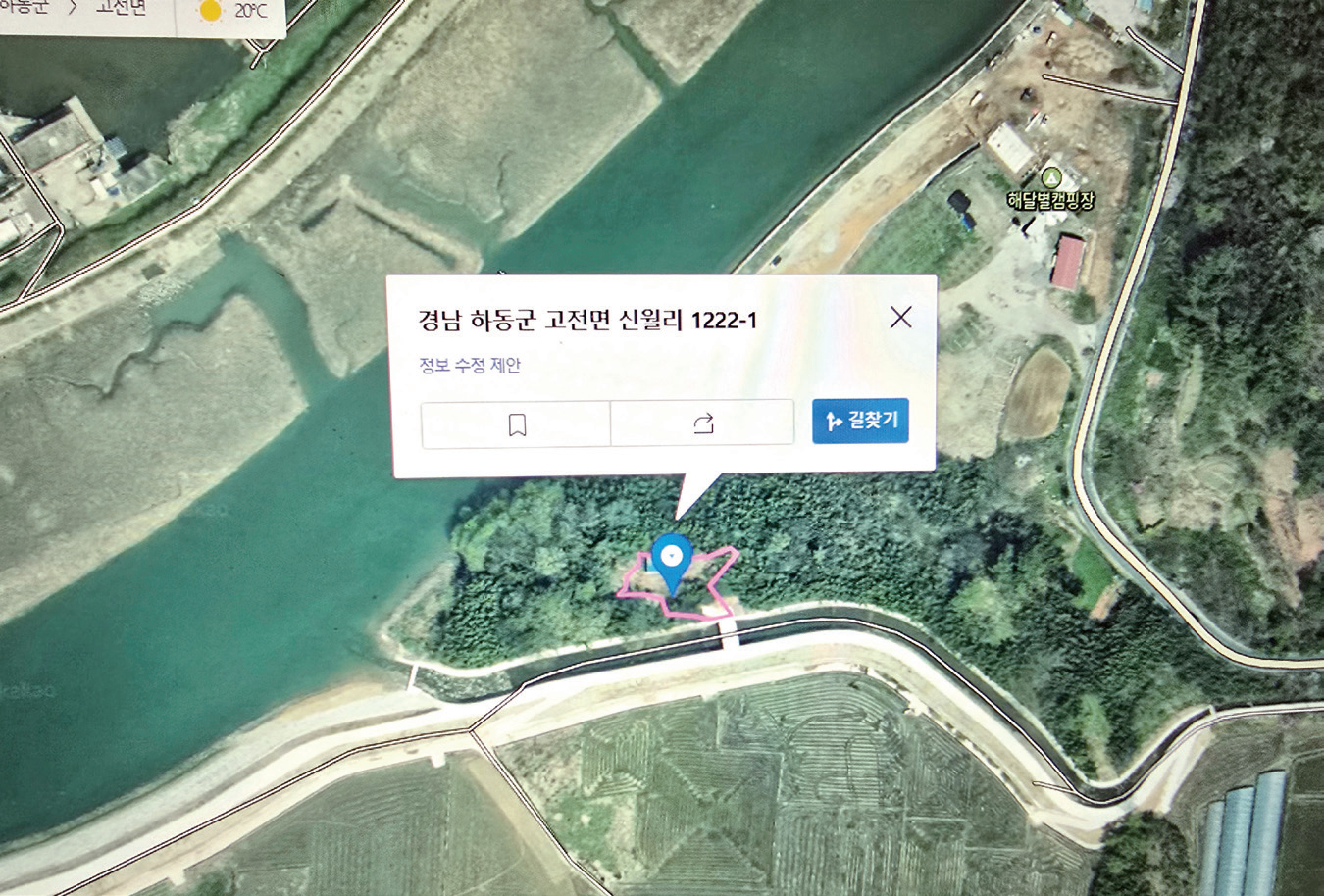Screen dimensions: 1324x896
Task: Close the address info popup
Action: pyautogui.click(x=900, y=317)
